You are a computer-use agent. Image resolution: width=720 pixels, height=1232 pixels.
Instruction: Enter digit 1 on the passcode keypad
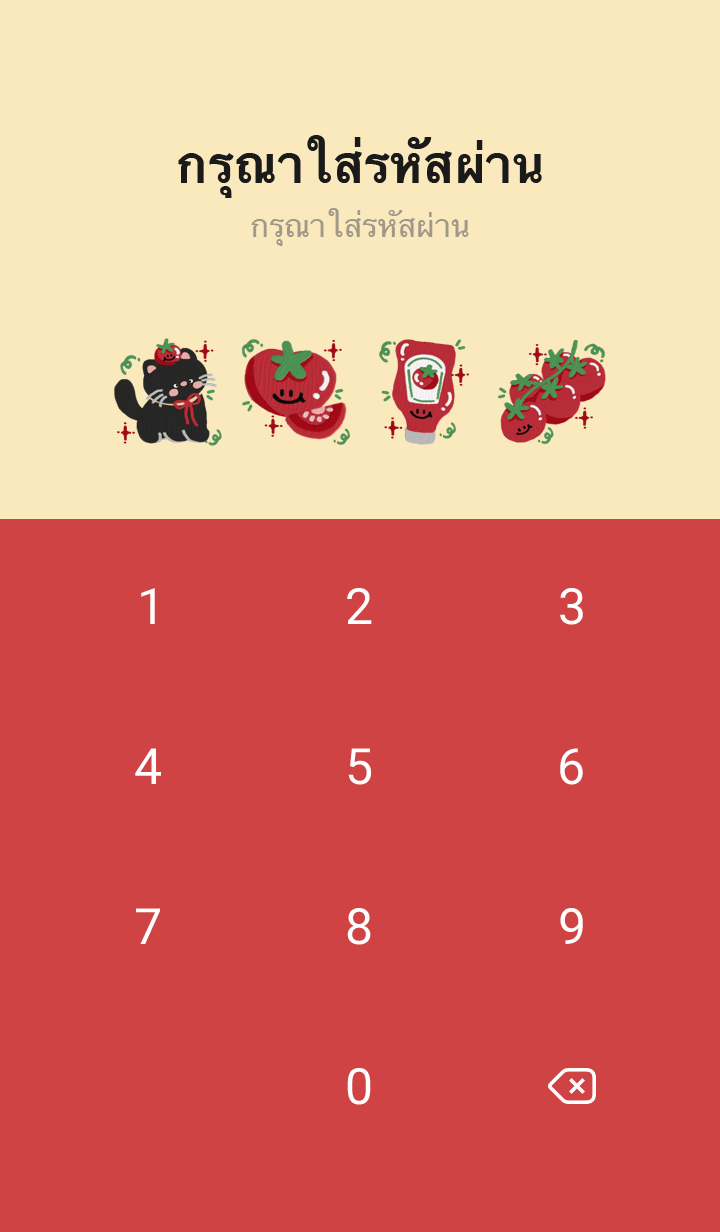[x=149, y=607]
